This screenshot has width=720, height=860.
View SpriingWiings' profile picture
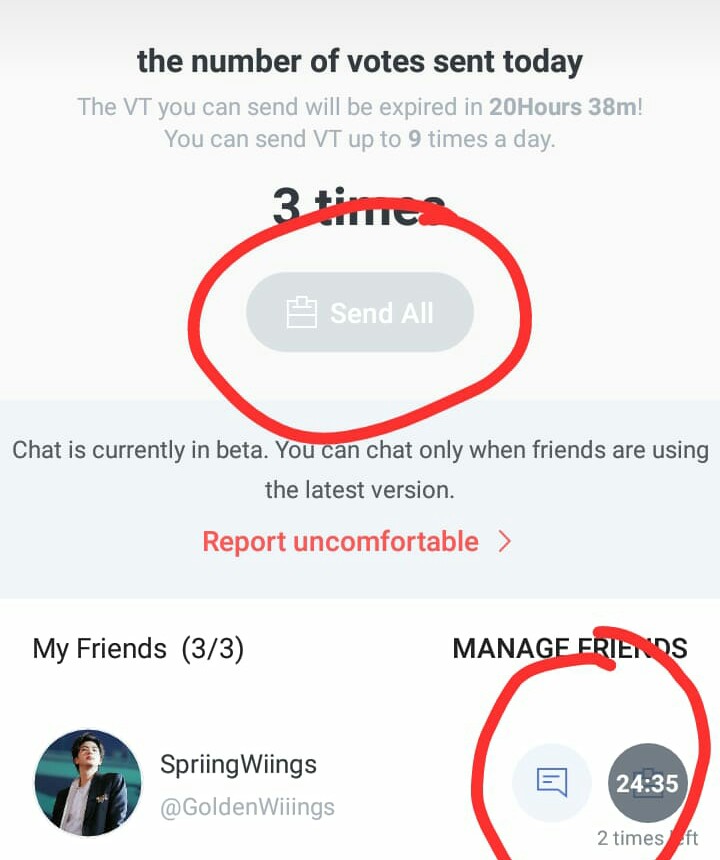tap(88, 782)
